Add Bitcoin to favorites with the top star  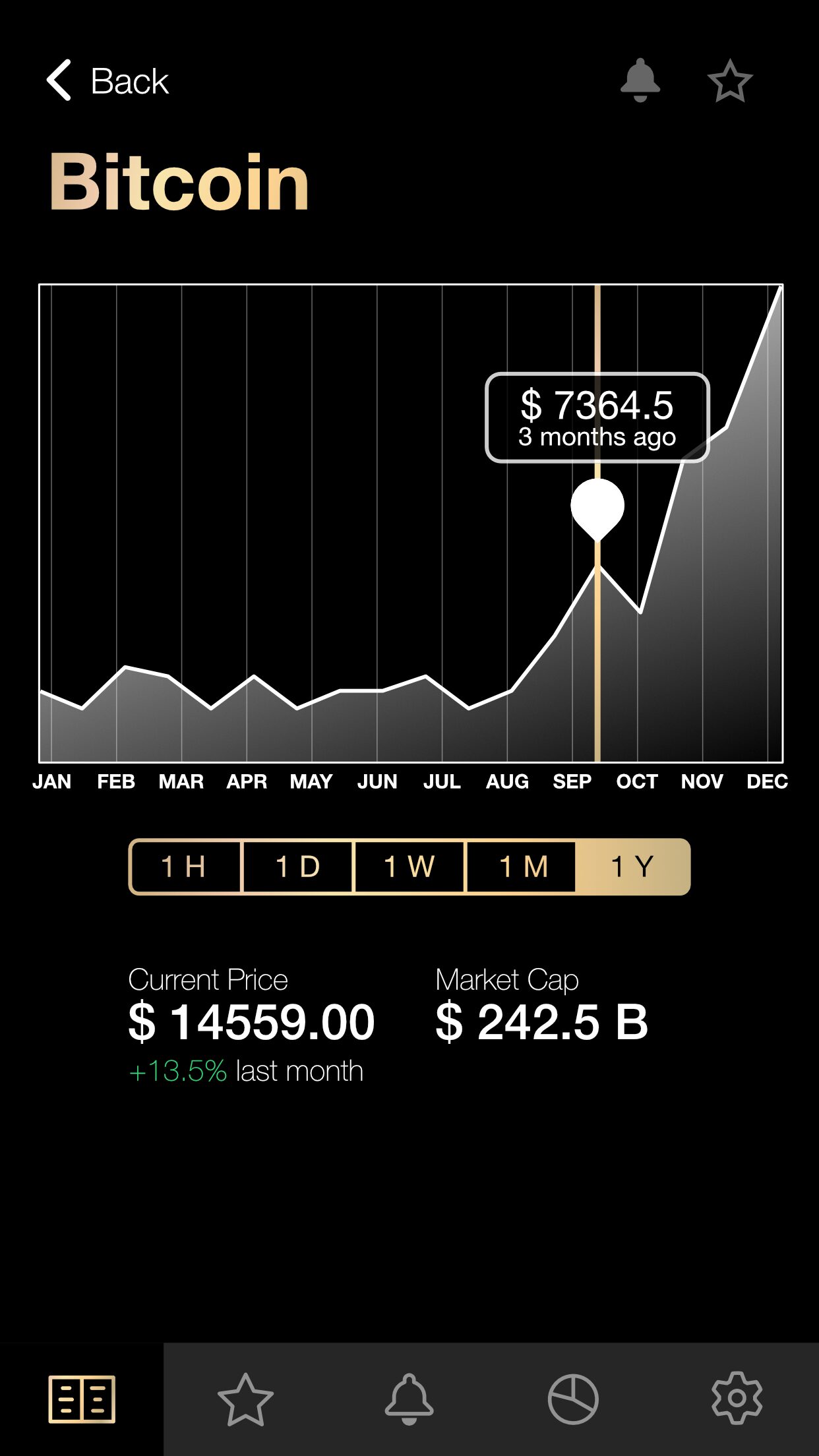[730, 81]
